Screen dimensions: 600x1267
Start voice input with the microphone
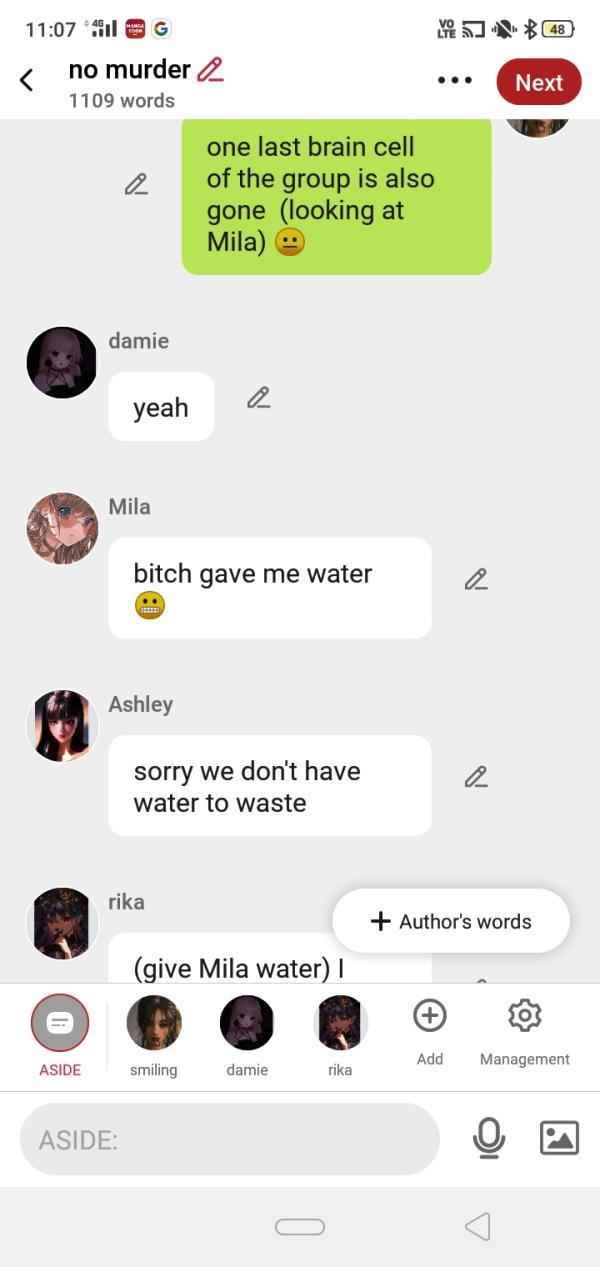[x=489, y=1138]
